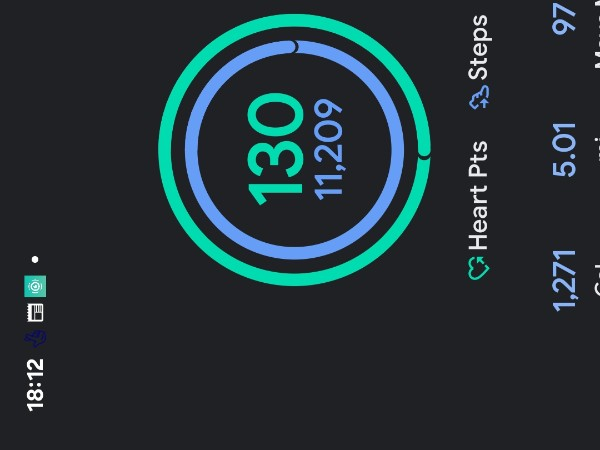View the 5.01 distance stat
Viewport: 600px width, 450px height.
pyautogui.click(x=564, y=150)
